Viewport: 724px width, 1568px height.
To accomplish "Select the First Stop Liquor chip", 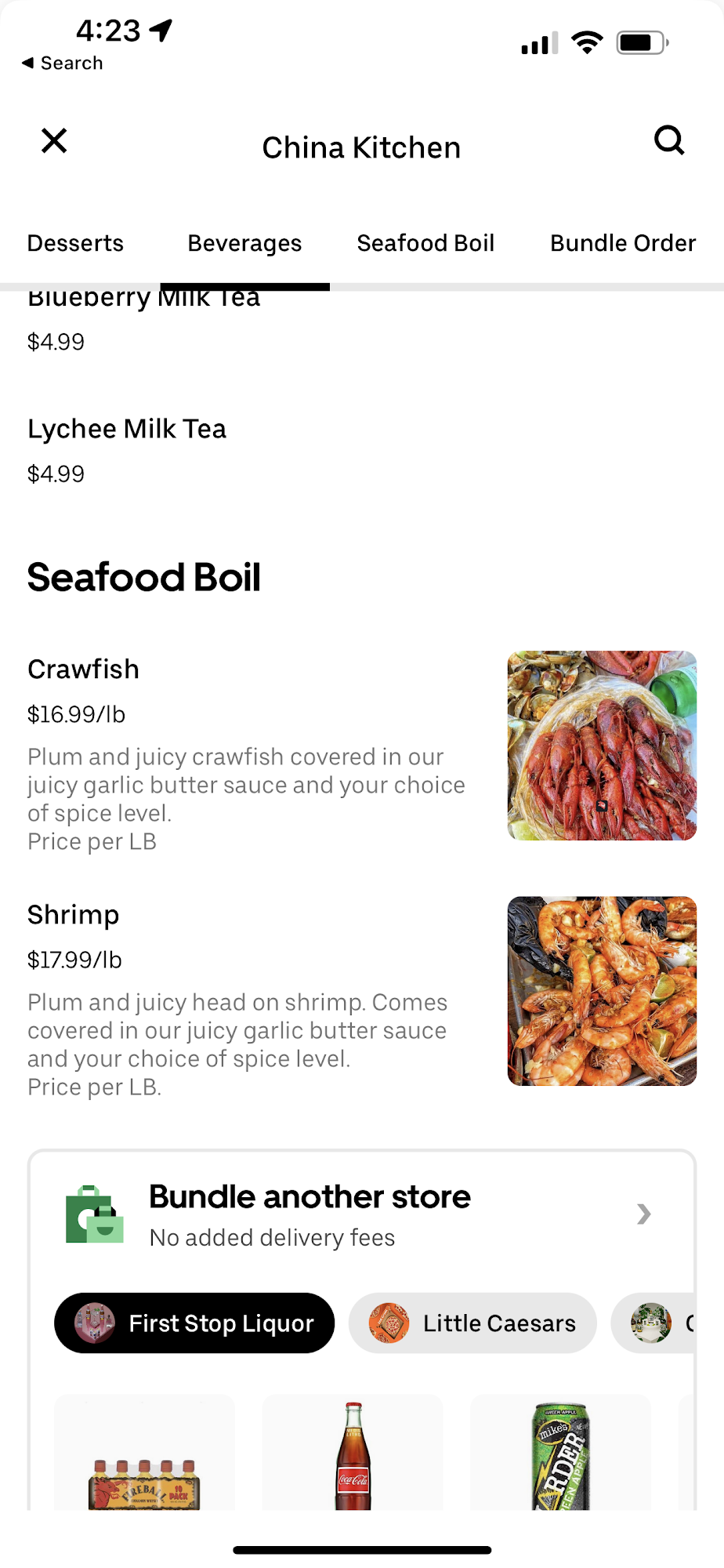I will point(194,1323).
